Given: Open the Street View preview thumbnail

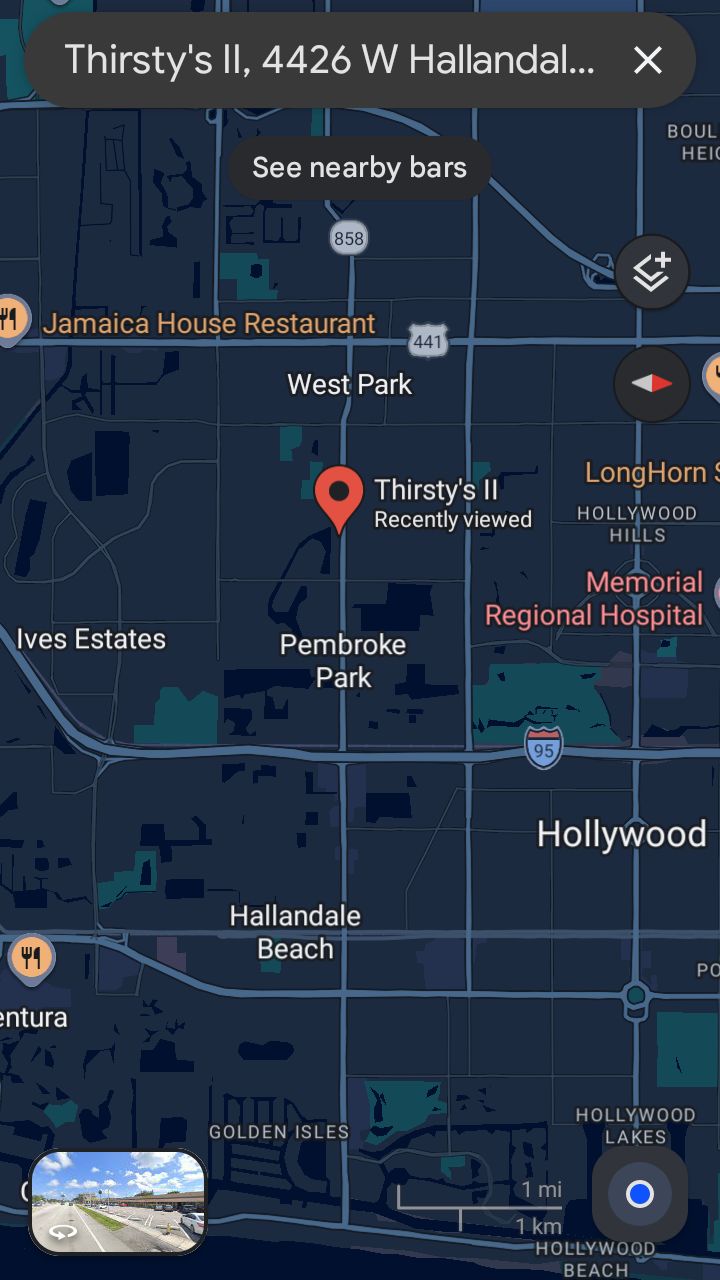Looking at the screenshot, I should pos(117,1201).
